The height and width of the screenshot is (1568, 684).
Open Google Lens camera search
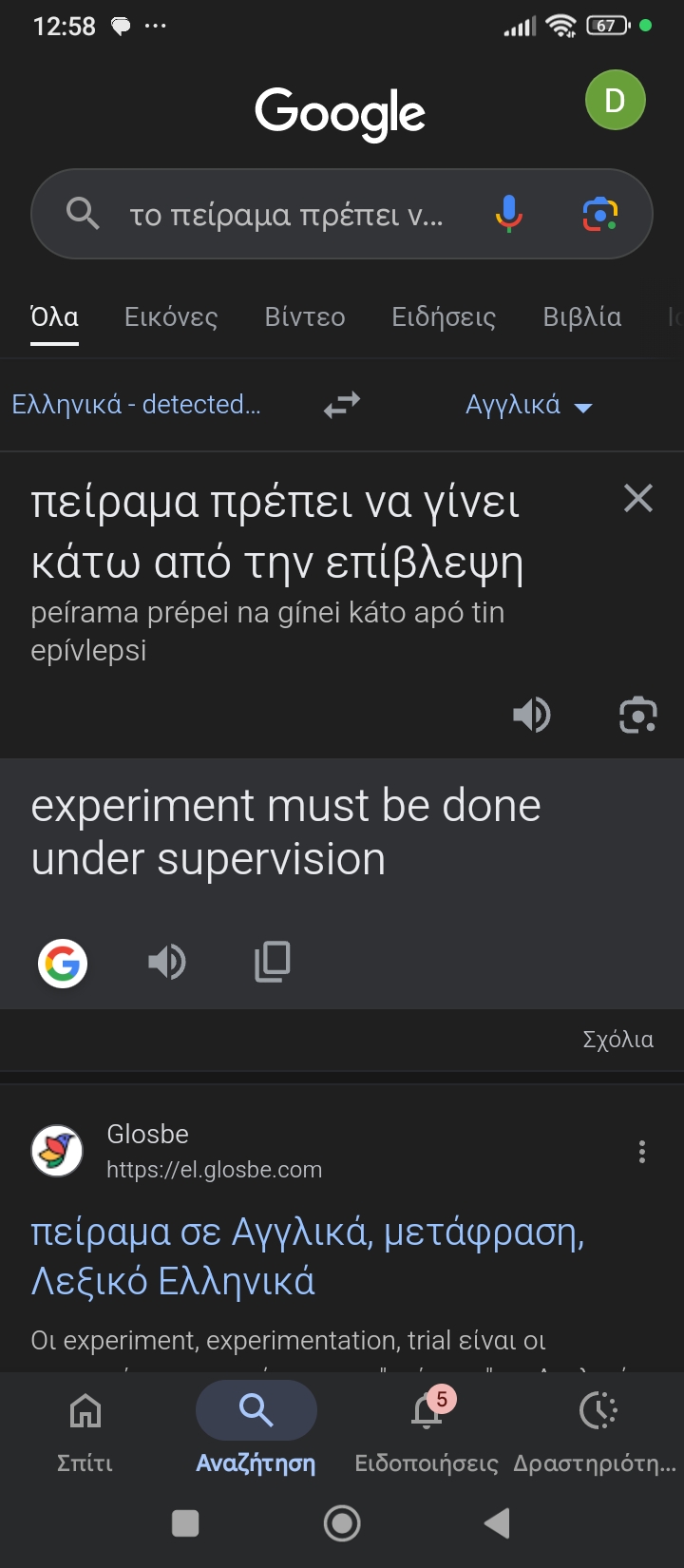coord(599,215)
